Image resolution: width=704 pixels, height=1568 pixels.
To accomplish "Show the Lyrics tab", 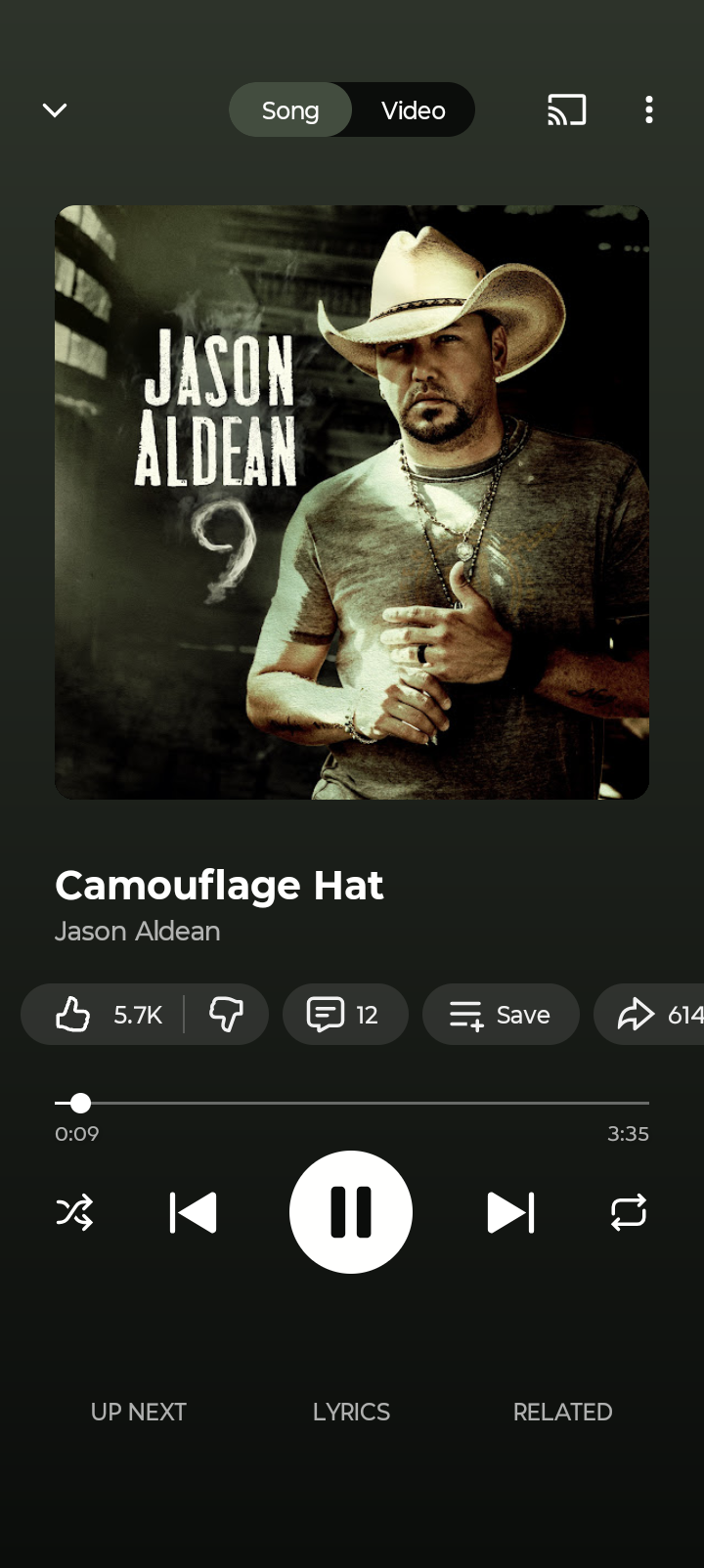I will point(351,1412).
